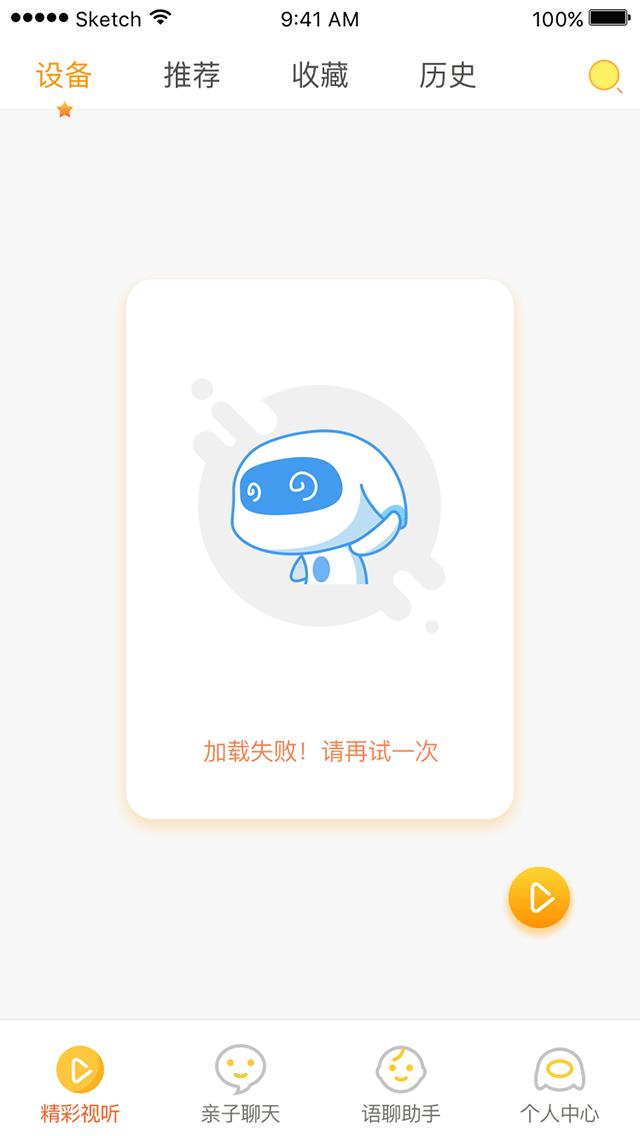640x1136 pixels.
Task: Go to 精彩视听 in bottom navigation
Action: coord(80,1083)
